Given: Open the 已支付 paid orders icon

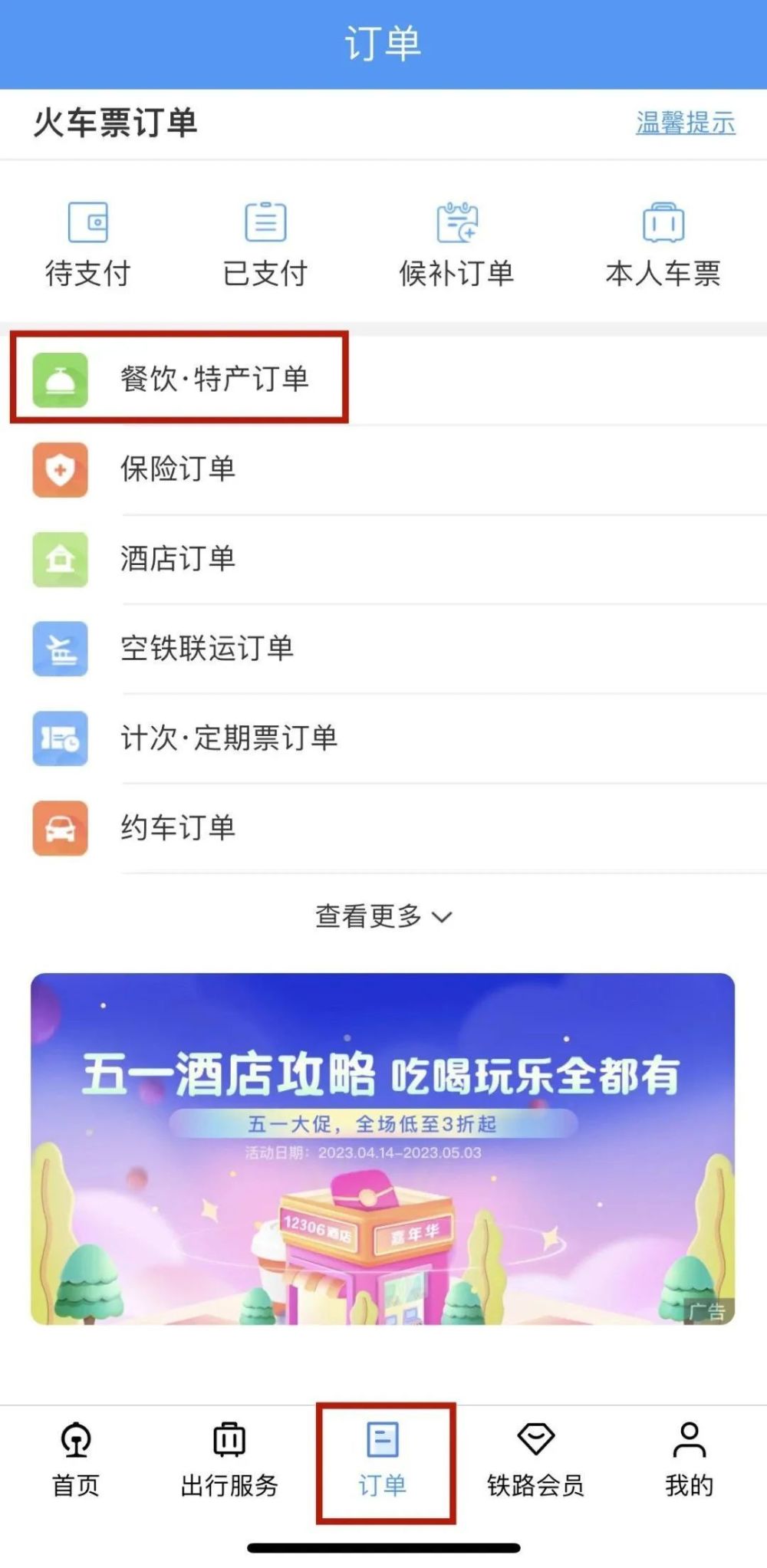Looking at the screenshot, I should (x=265, y=222).
